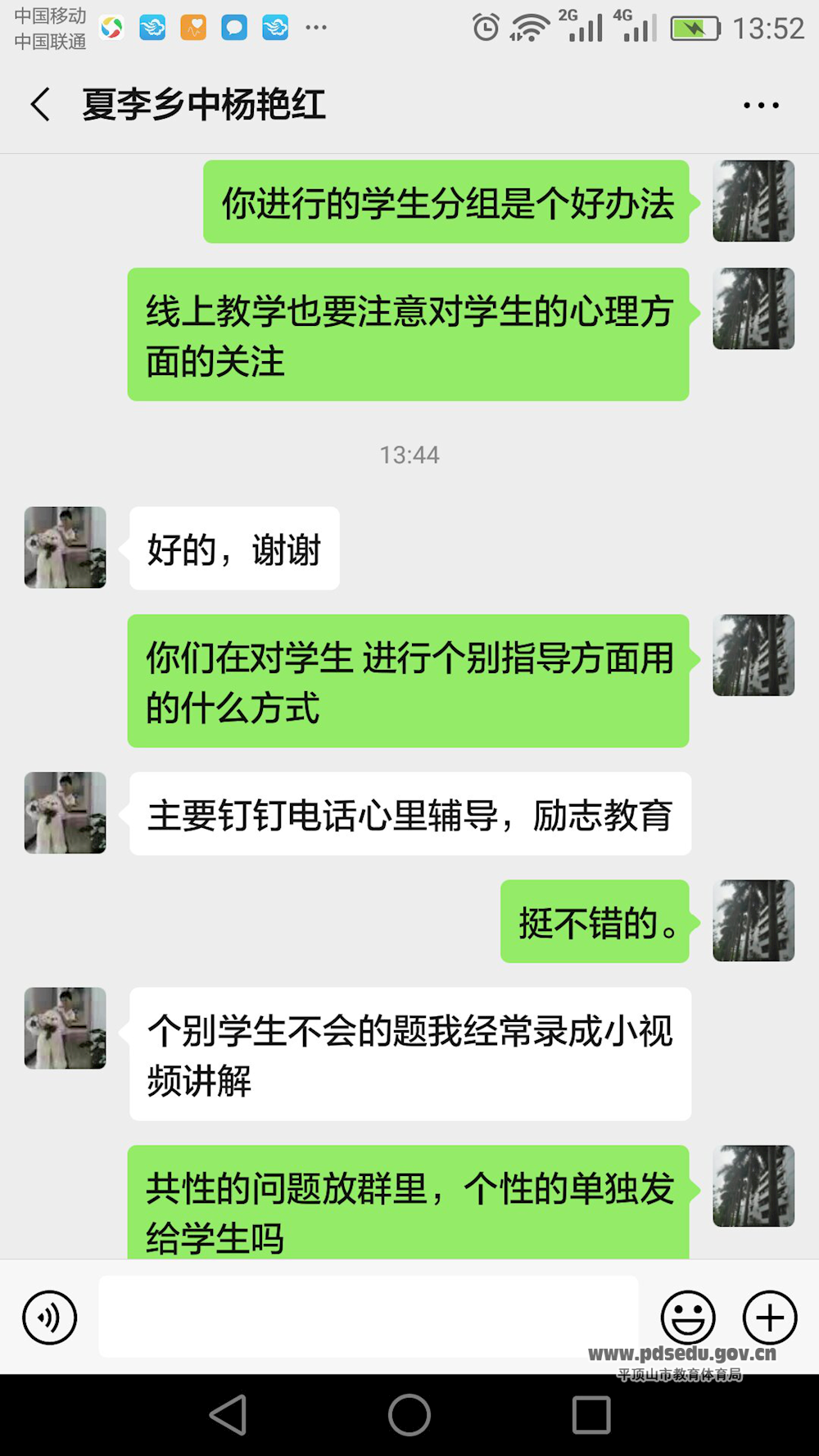Tap system home button

[409, 1414]
